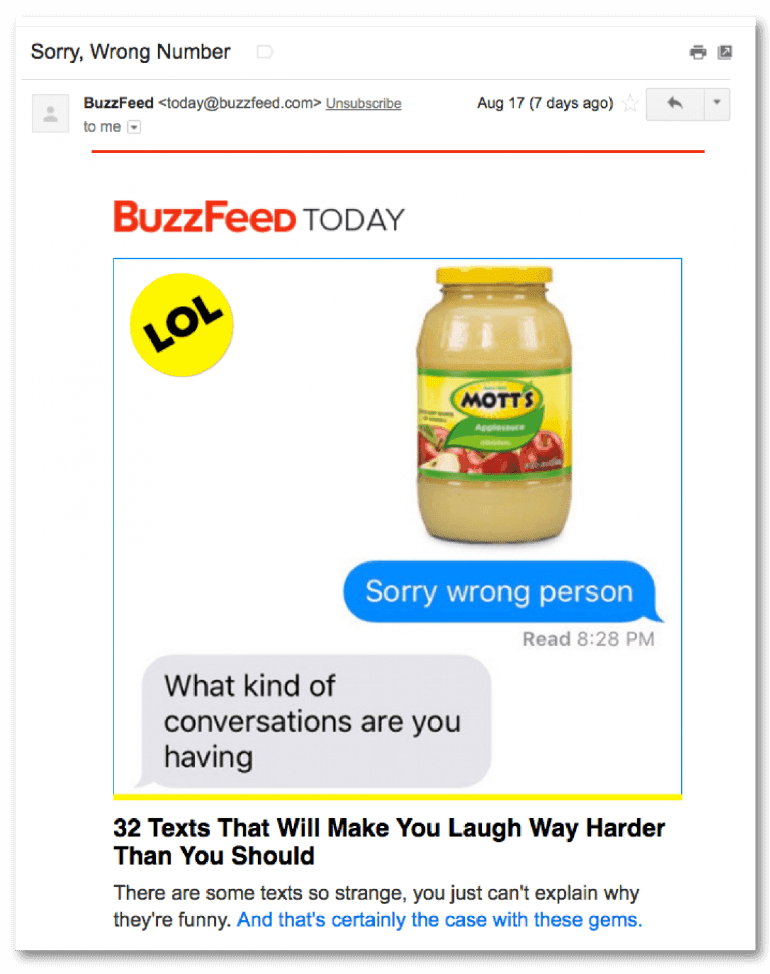Viewport: 770px width, 974px height.
Task: Star this email
Action: [631, 103]
